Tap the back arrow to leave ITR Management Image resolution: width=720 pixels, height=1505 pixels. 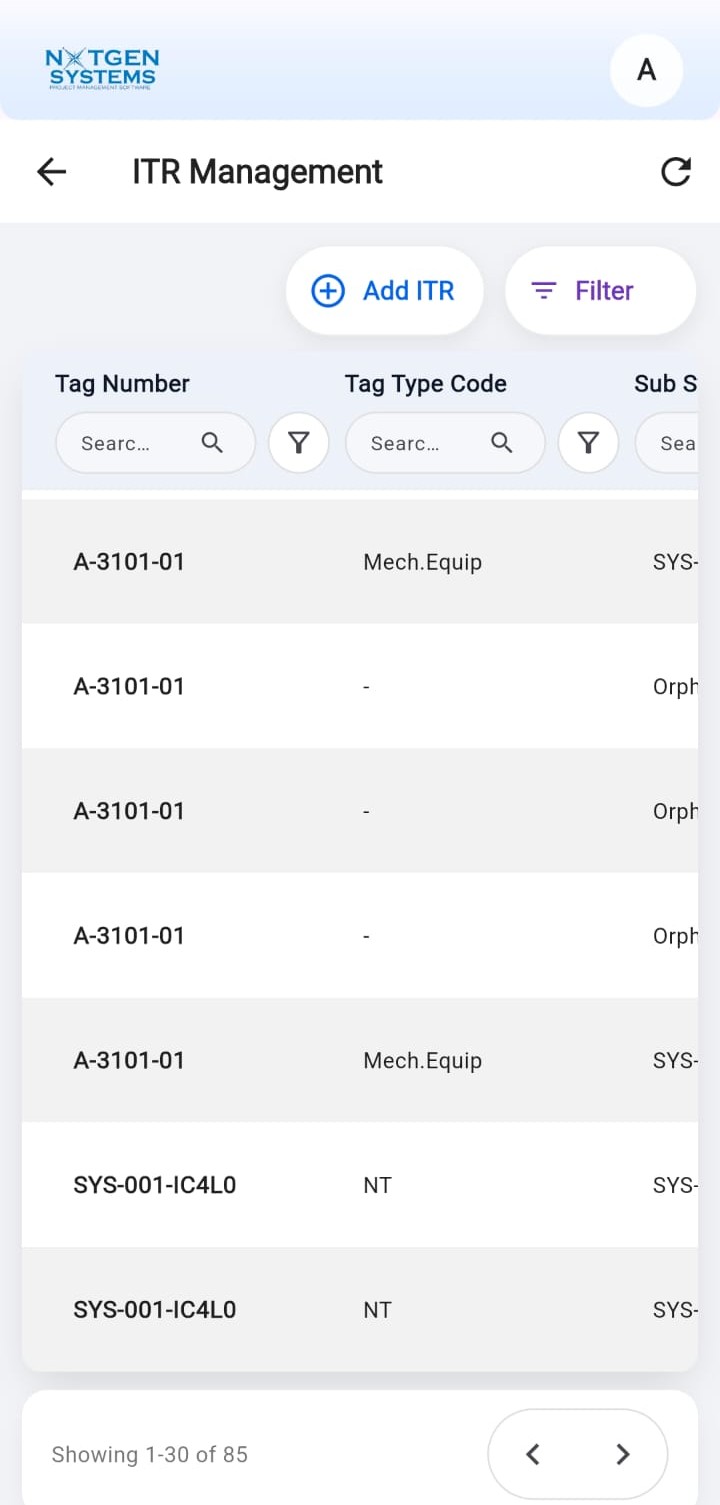pos(51,171)
